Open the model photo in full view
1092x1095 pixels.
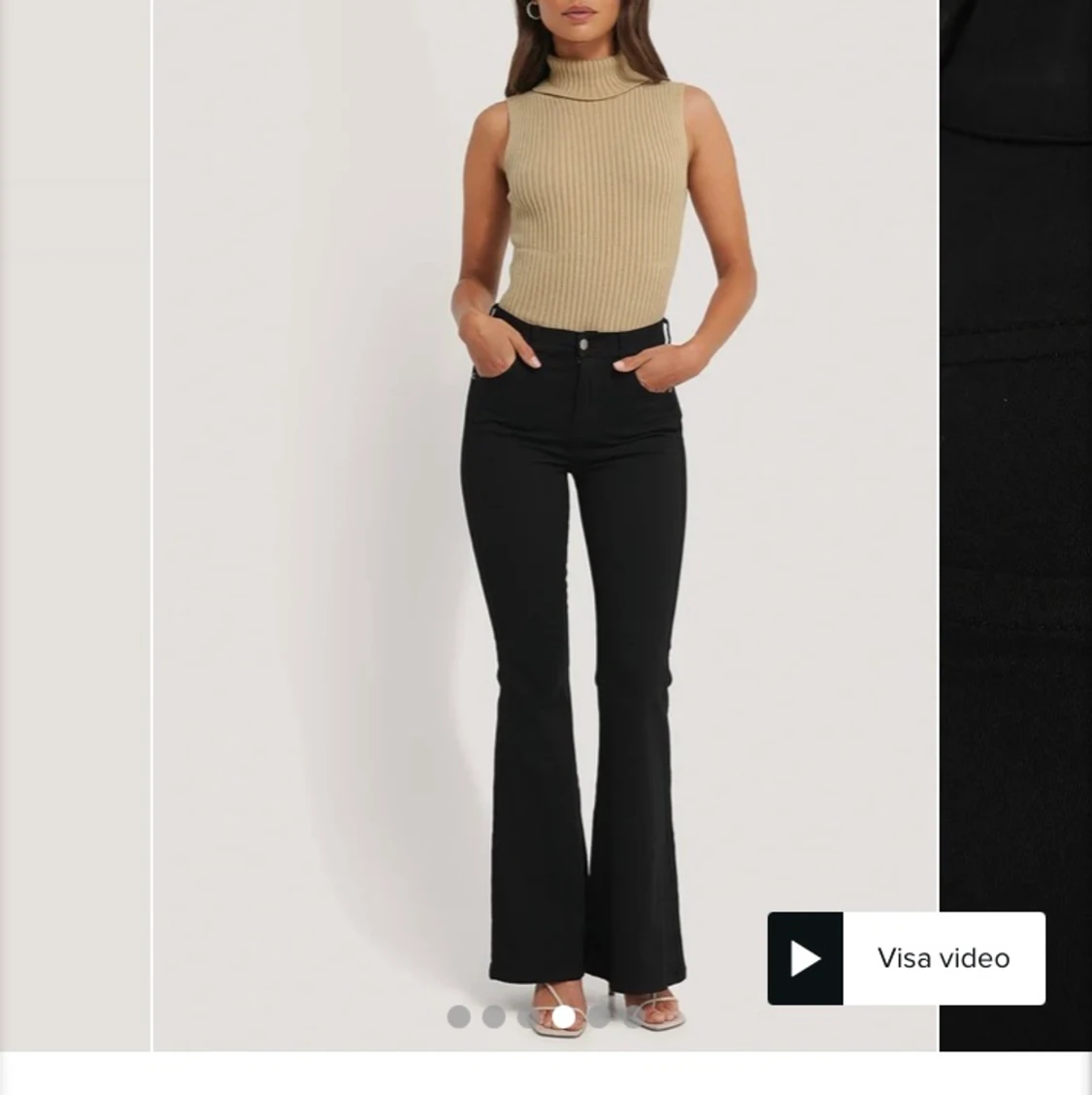(x=545, y=524)
